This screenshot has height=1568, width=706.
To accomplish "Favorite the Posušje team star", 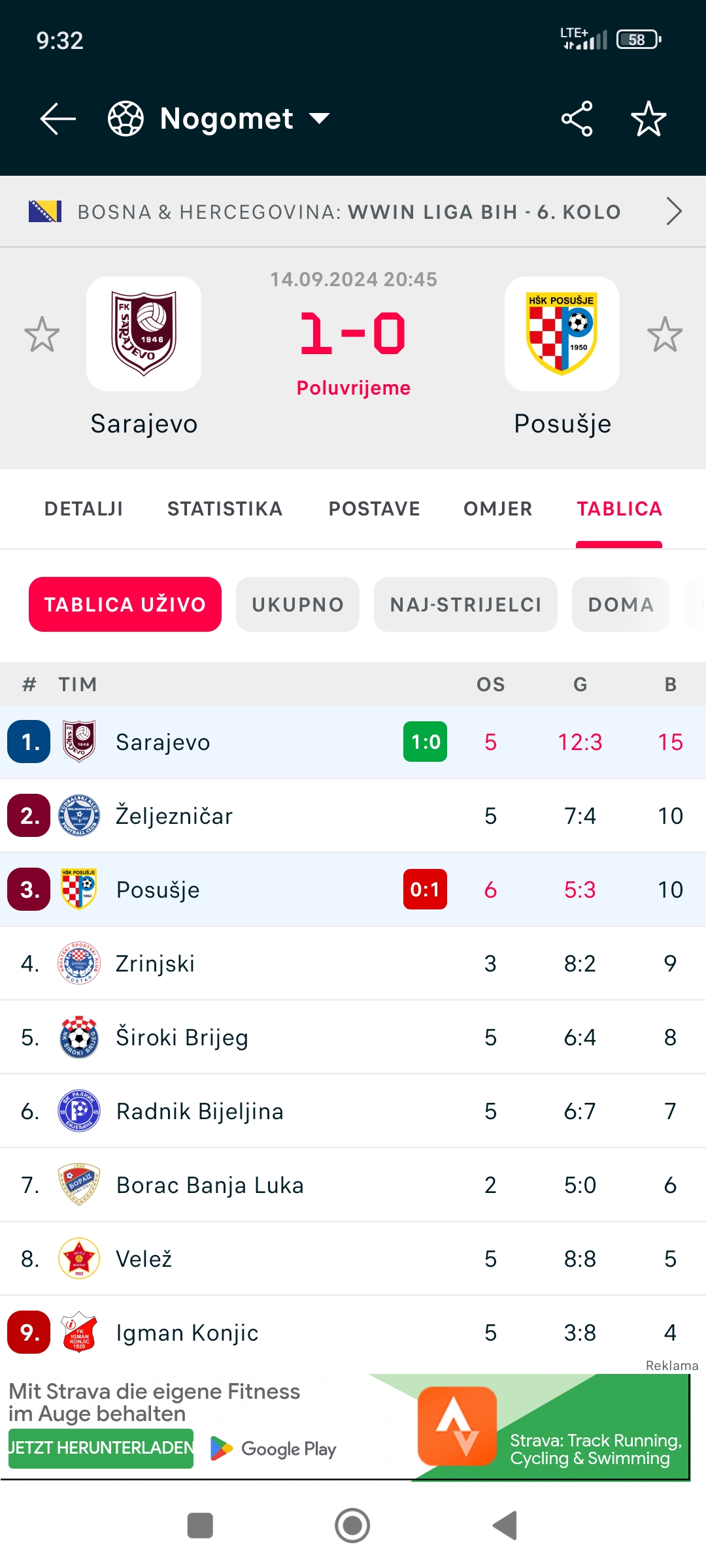I will pos(665,335).
